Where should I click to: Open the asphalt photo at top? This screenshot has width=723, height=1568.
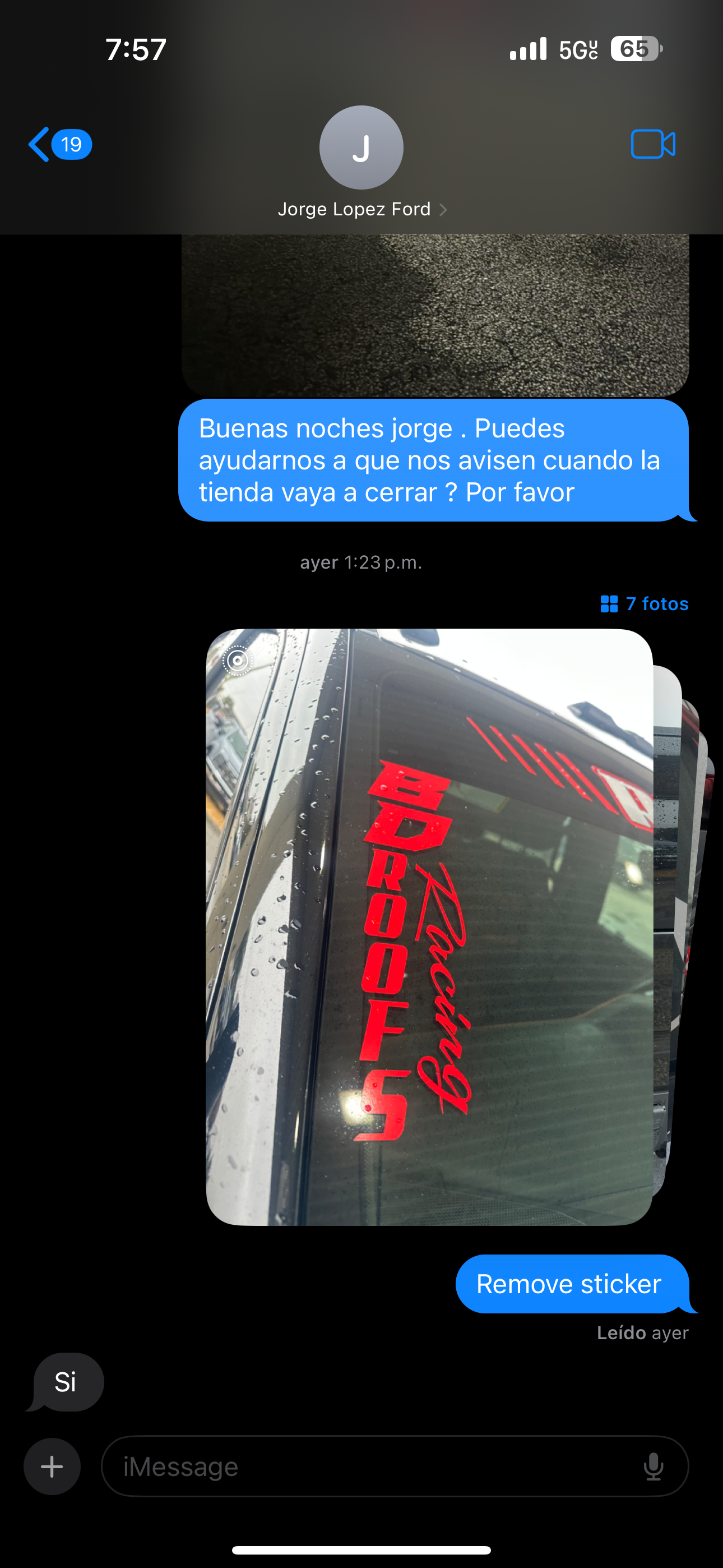(x=434, y=313)
